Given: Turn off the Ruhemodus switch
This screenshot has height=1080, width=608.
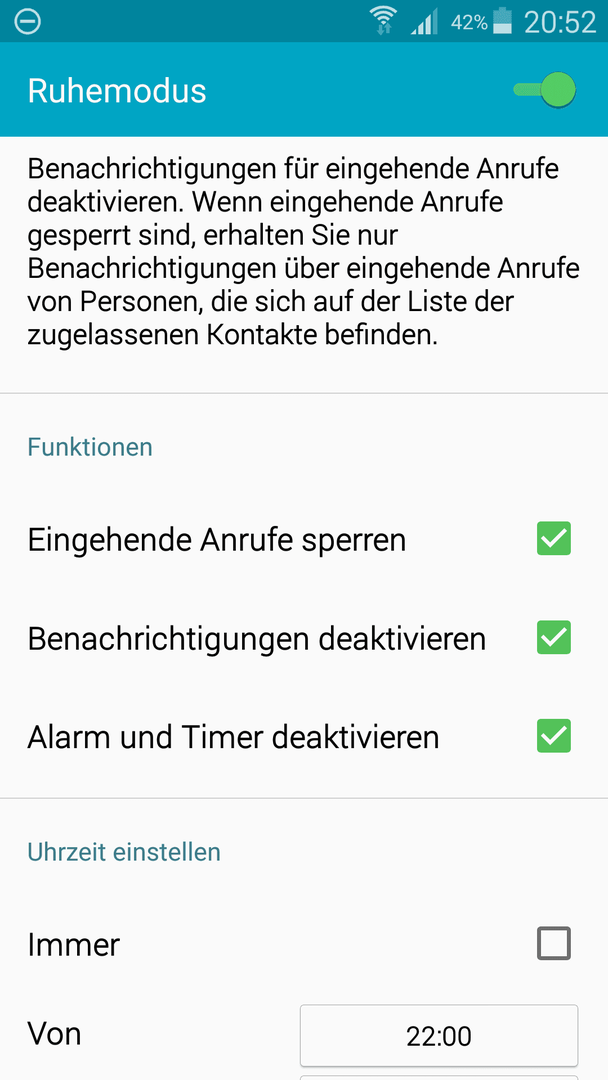Looking at the screenshot, I should coord(545,90).
